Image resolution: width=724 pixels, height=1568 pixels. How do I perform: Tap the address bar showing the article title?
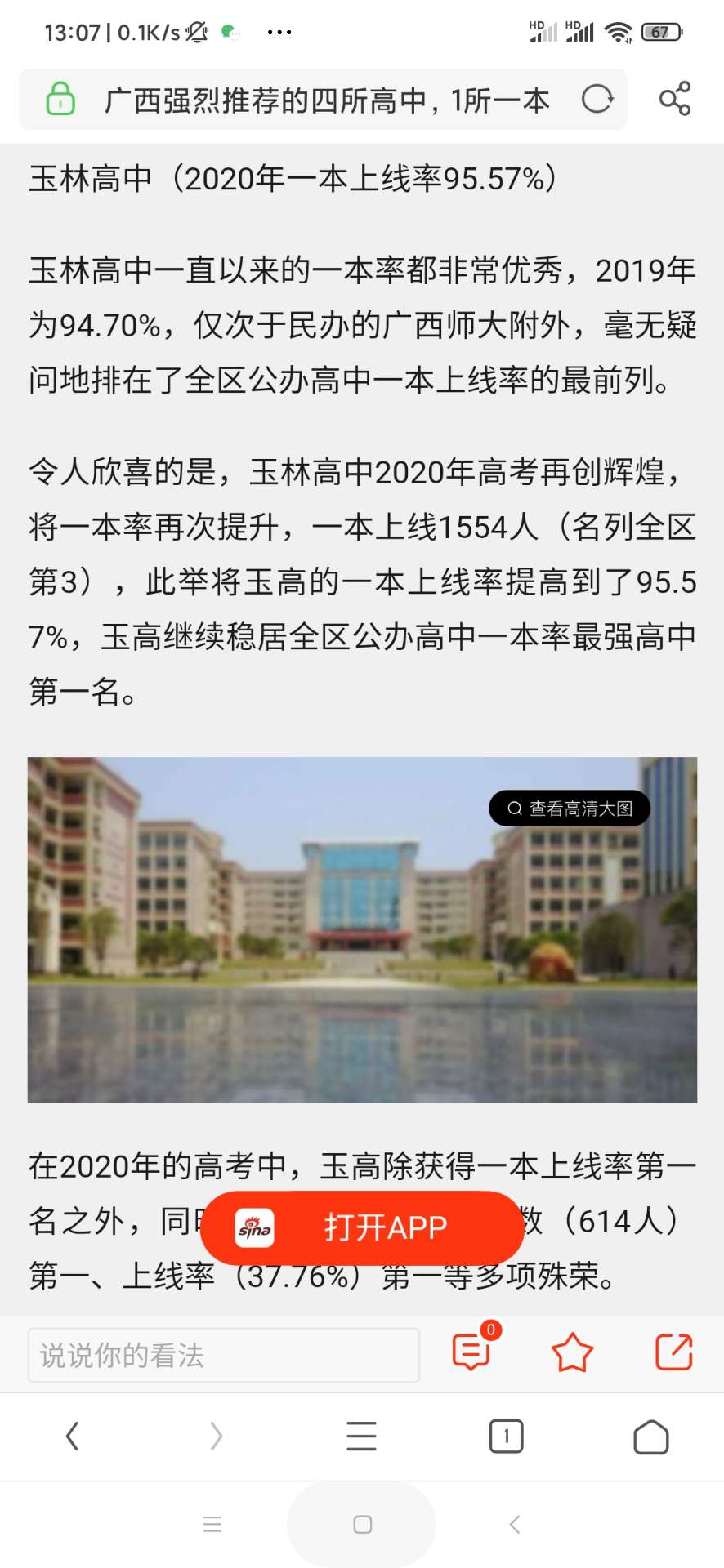tap(323, 100)
